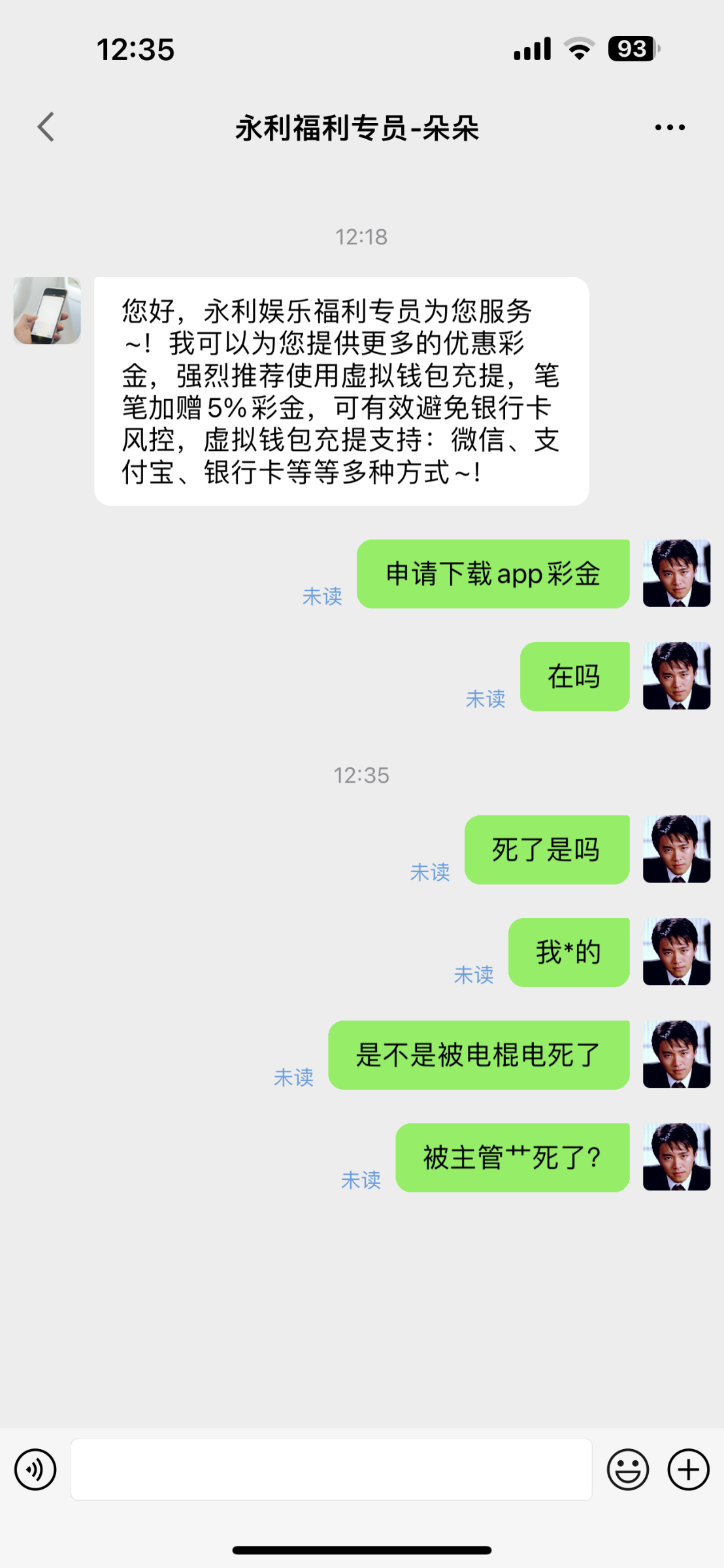Open the three-dot chat options menu

(670, 127)
